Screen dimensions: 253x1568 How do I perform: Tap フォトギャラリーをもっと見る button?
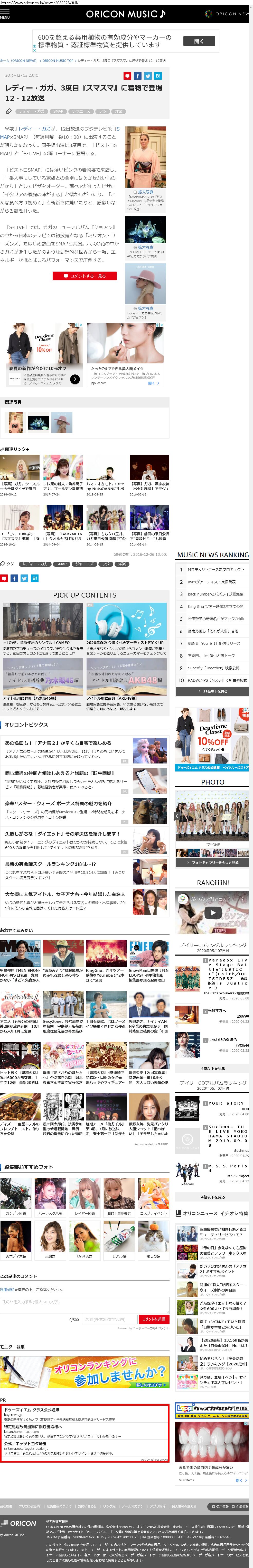[x=212, y=862]
